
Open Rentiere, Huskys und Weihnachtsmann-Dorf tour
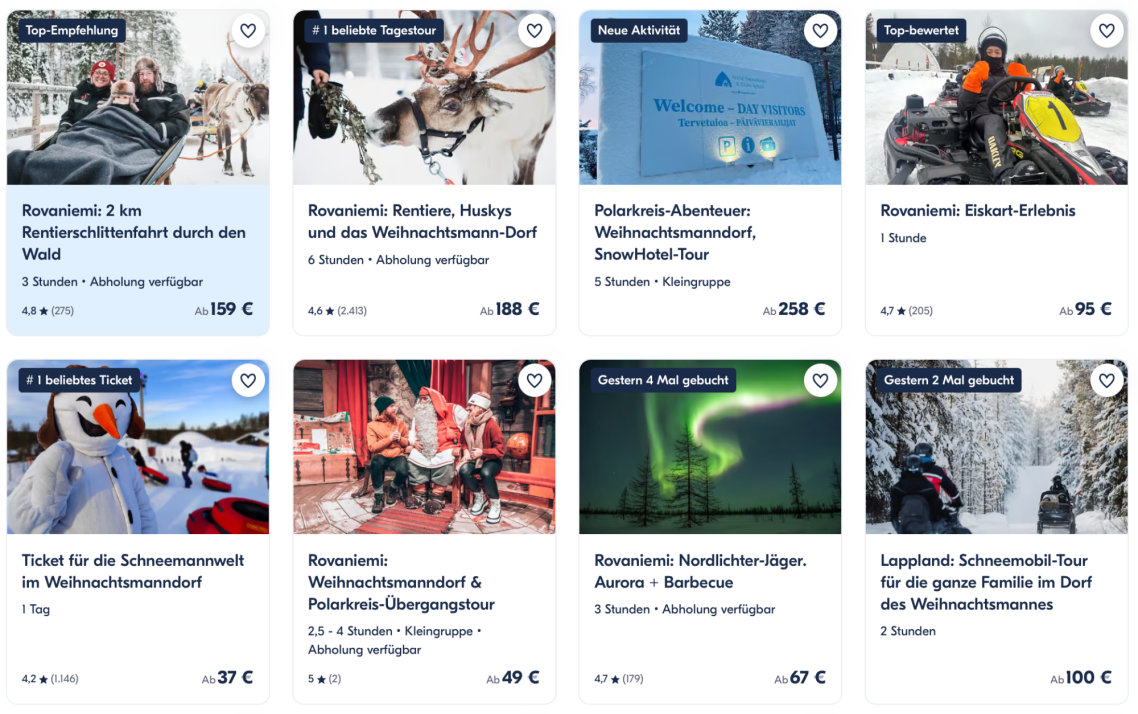tap(424, 173)
